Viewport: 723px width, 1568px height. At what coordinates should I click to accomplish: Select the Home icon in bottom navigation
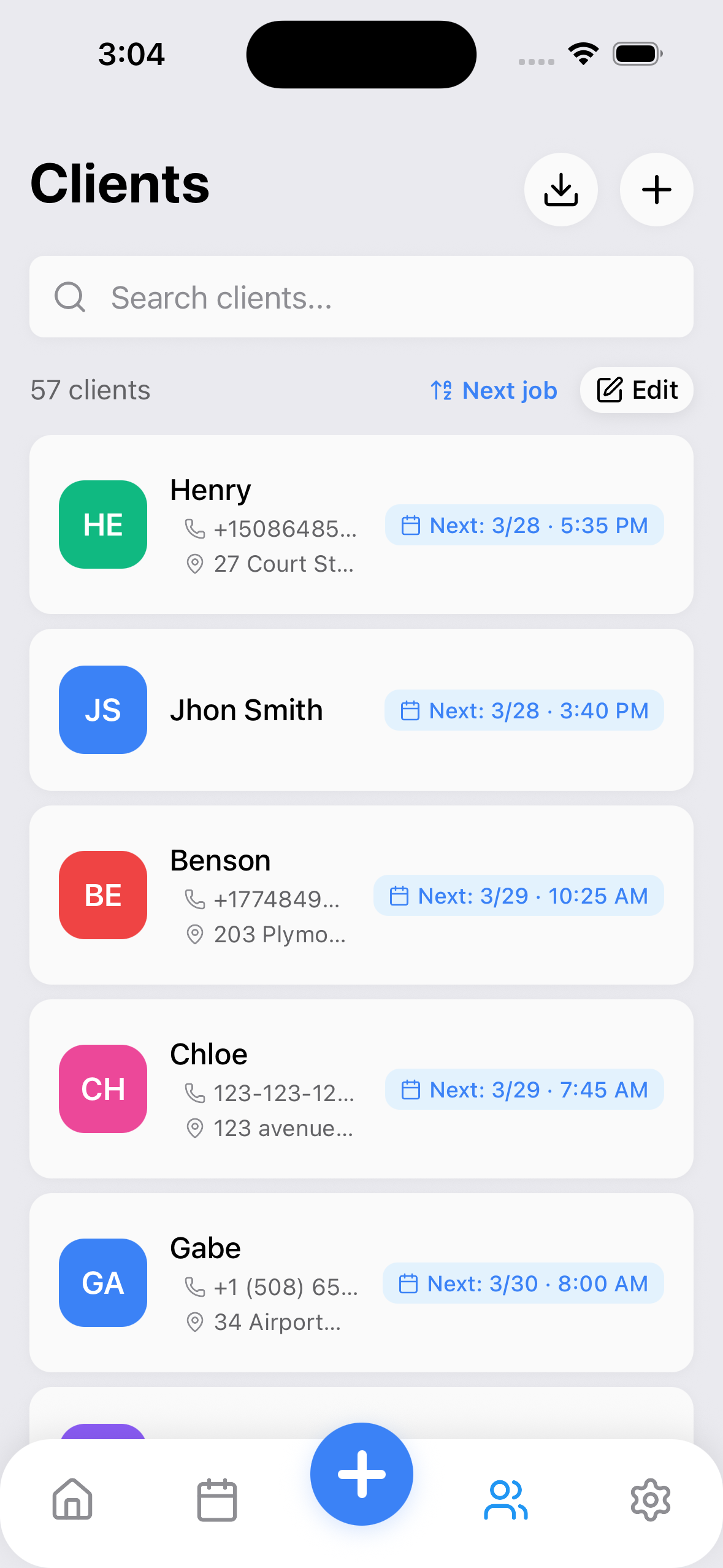(x=72, y=1501)
